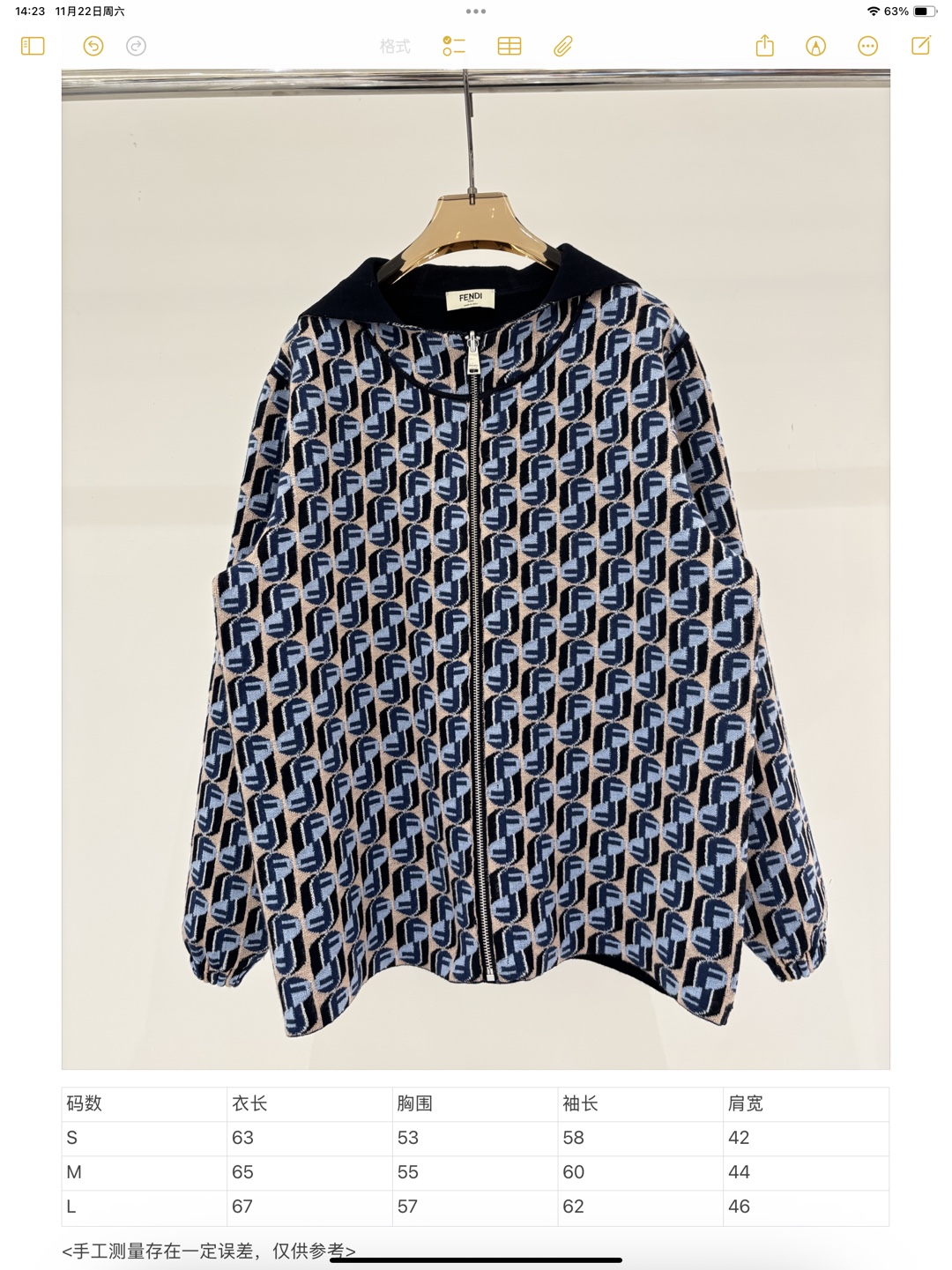Share this note
952x1270 pixels.
[764, 46]
